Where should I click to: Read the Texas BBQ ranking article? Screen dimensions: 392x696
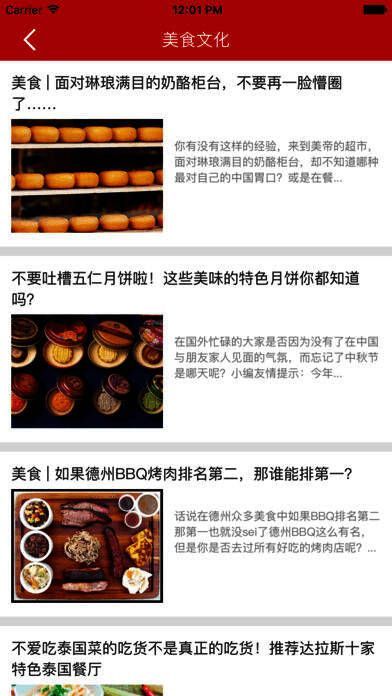click(196, 534)
